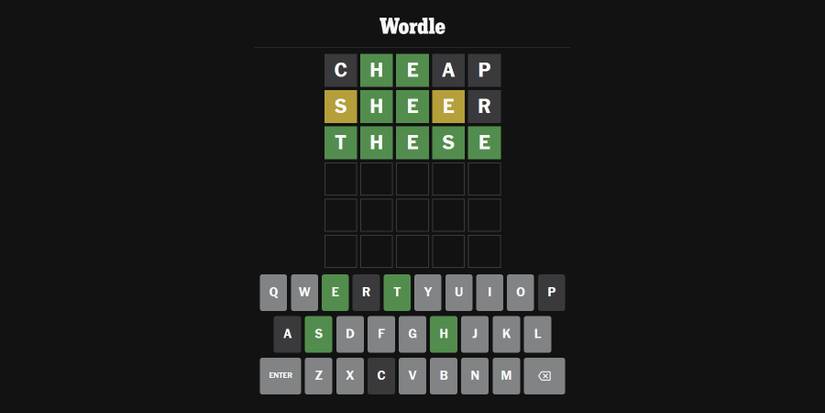Type the letter N
The width and height of the screenshot is (825, 413).
click(475, 376)
